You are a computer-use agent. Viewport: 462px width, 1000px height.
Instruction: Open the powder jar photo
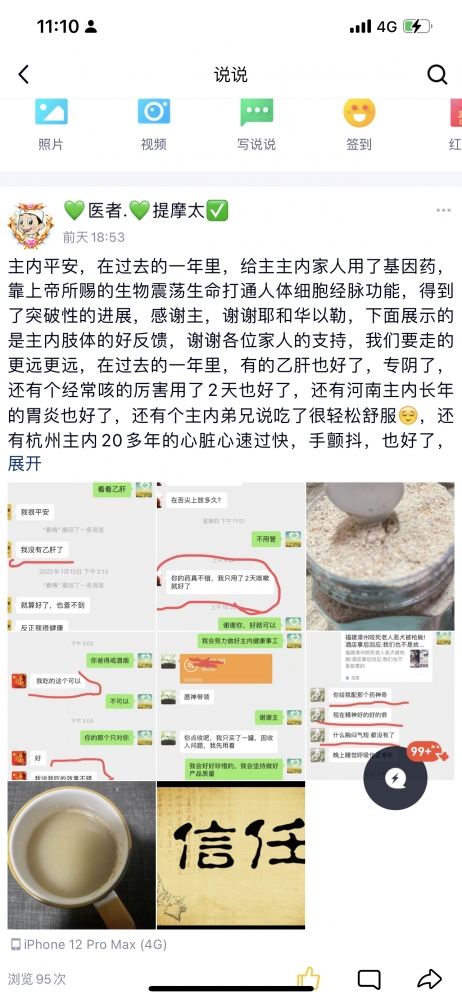point(380,556)
